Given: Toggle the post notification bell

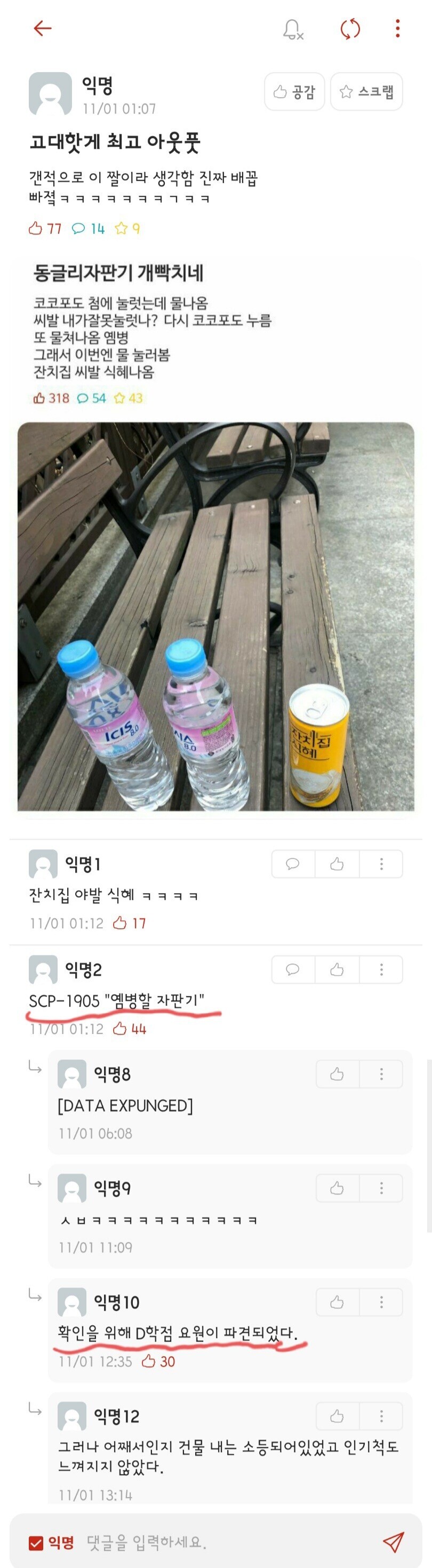Looking at the screenshot, I should pyautogui.click(x=293, y=29).
